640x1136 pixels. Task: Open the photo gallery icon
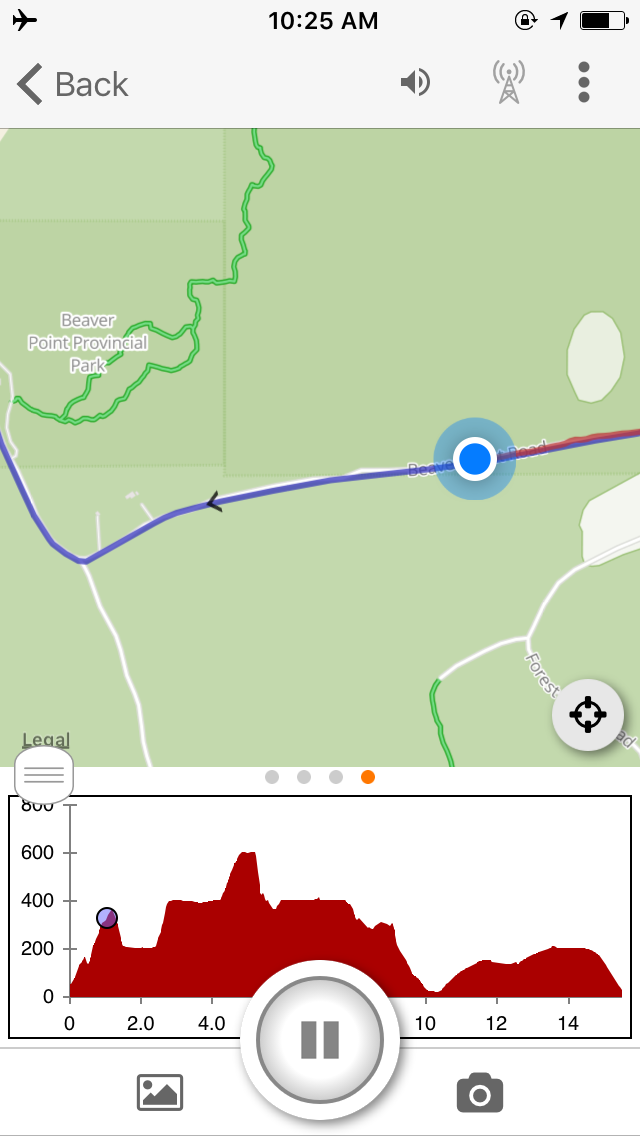click(160, 1092)
